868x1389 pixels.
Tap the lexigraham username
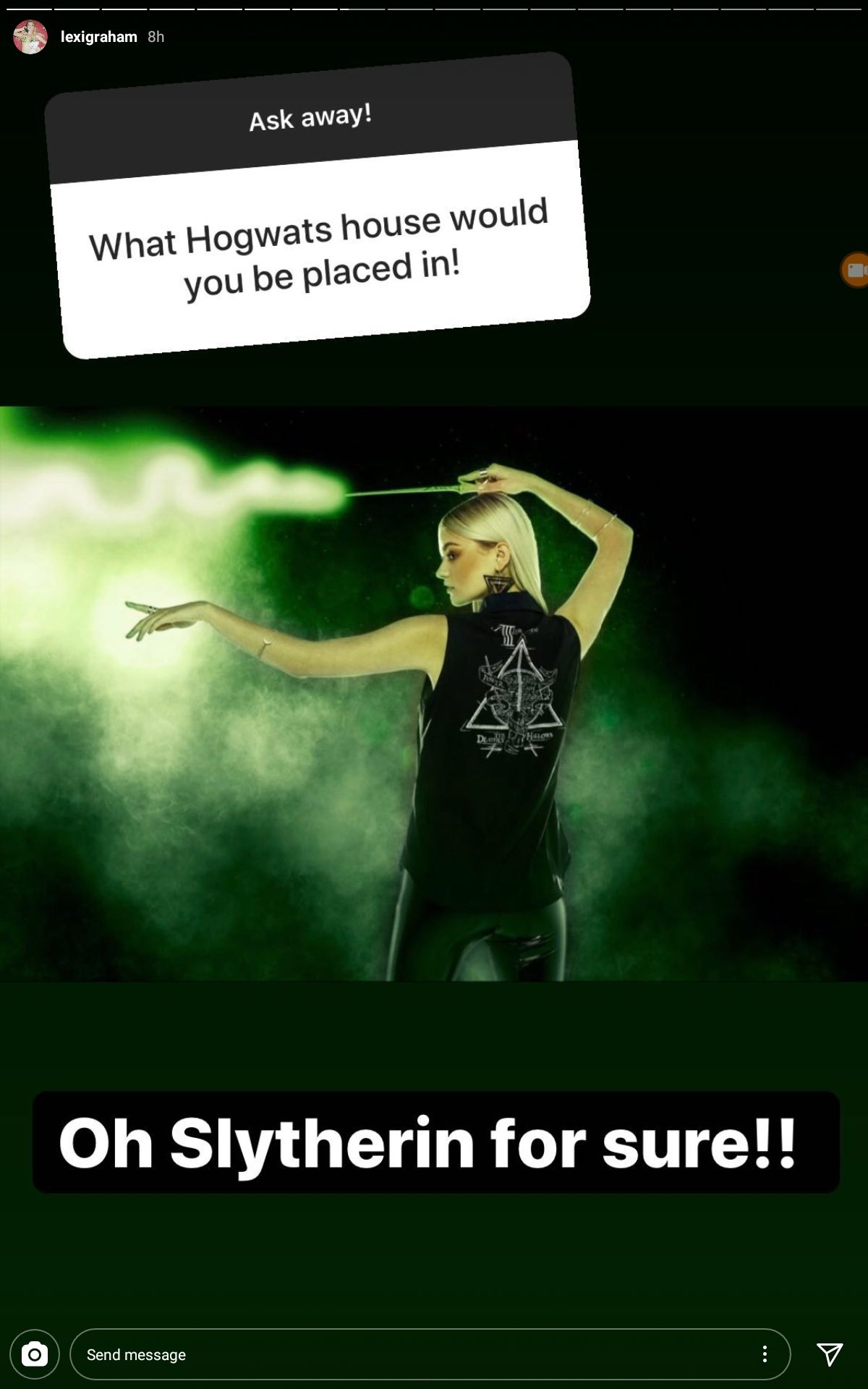(98, 37)
